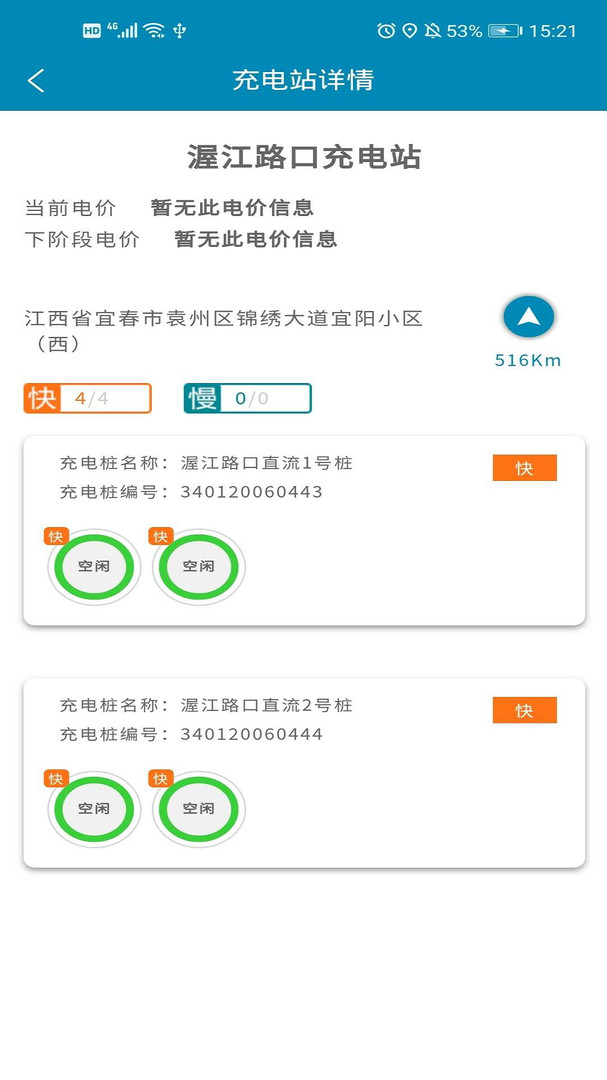Select second idle gun of 2号桩
The height and width of the screenshot is (1080, 607).
coord(198,808)
